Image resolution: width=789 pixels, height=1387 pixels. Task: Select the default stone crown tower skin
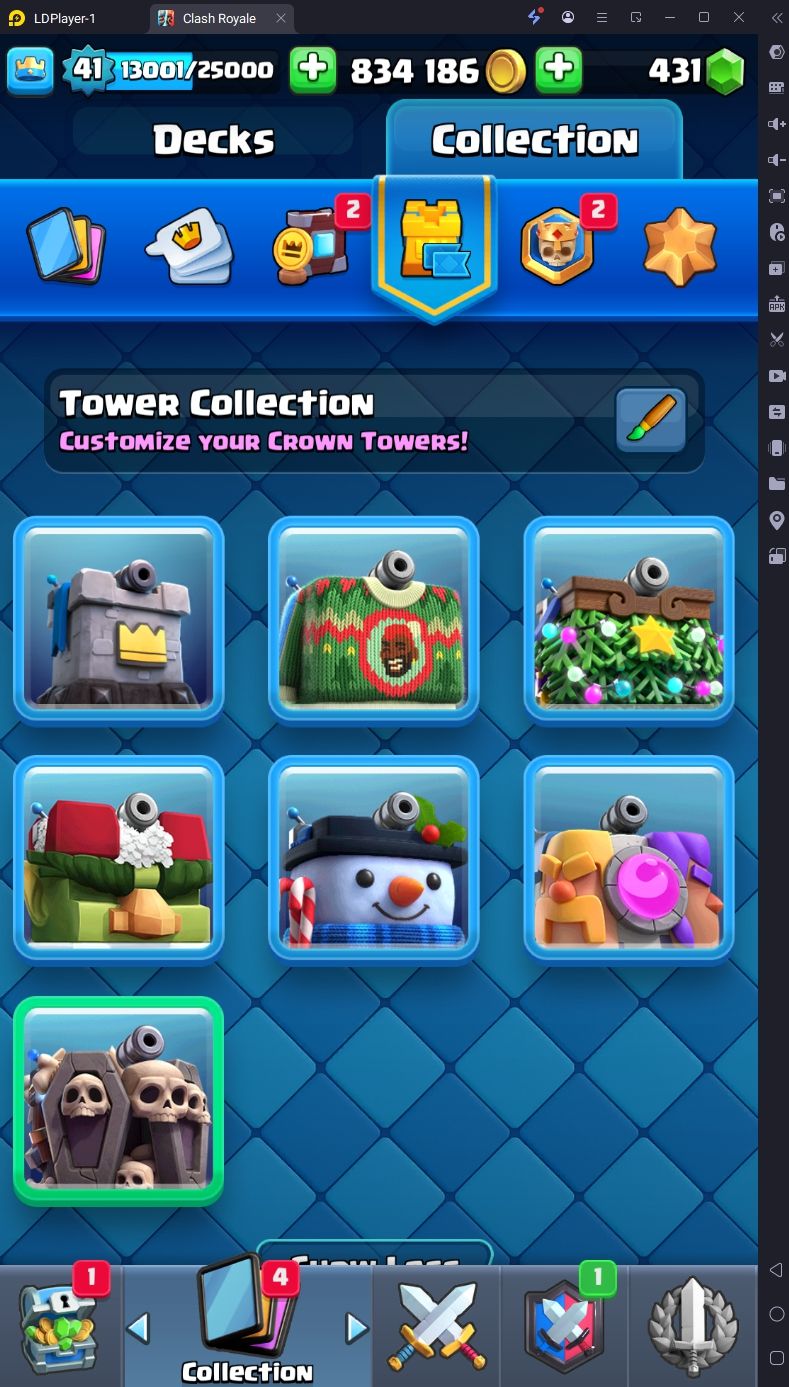(119, 619)
